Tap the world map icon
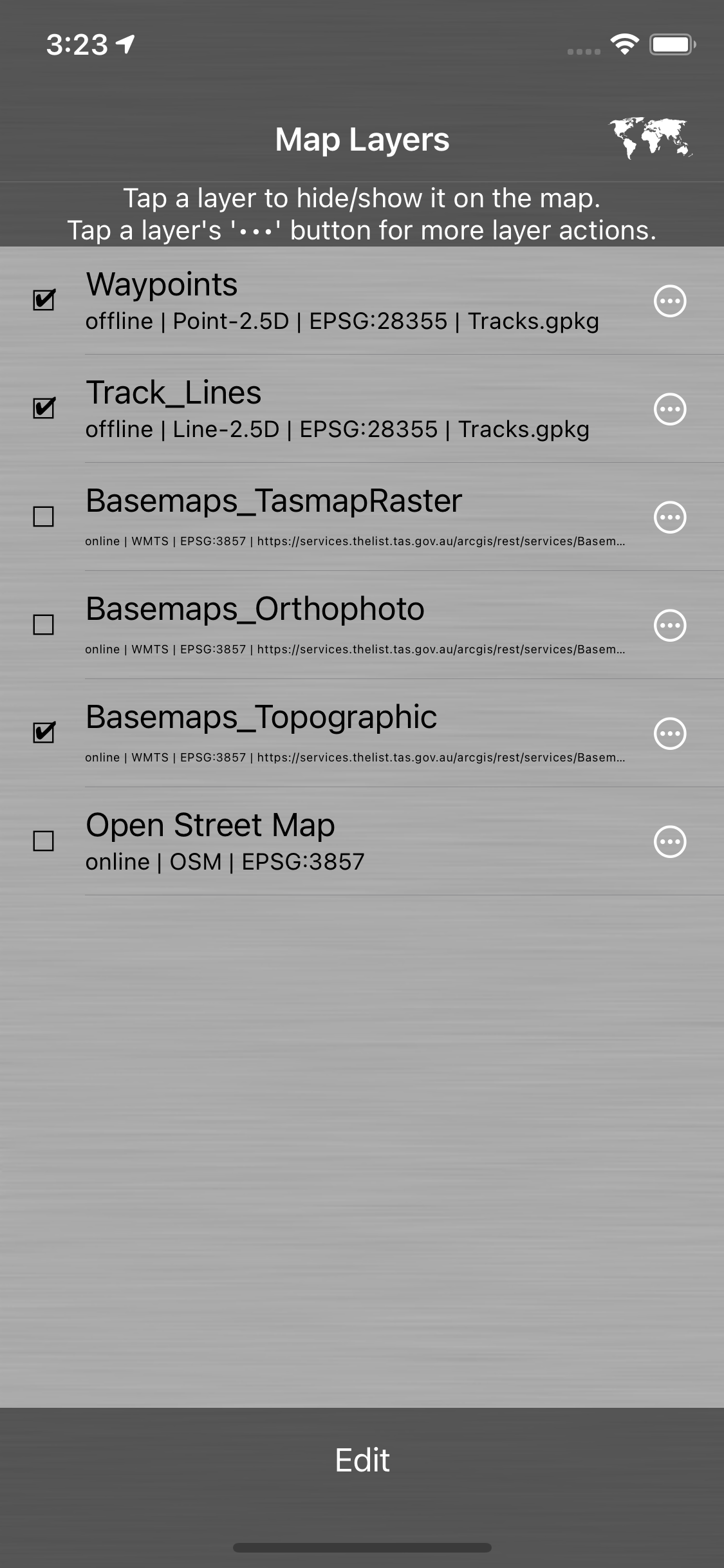This screenshot has width=724, height=1568. point(650,138)
